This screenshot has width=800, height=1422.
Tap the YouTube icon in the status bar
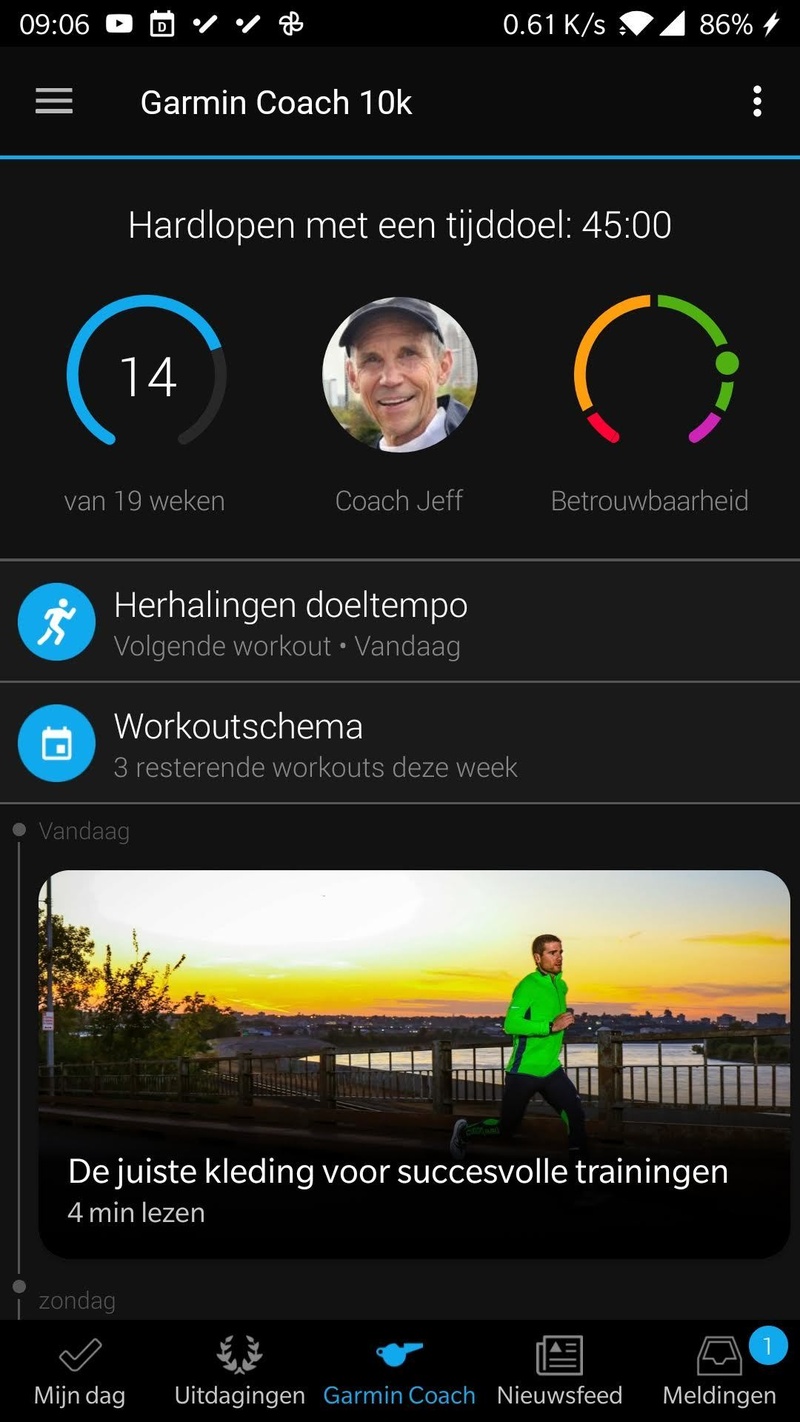[120, 22]
